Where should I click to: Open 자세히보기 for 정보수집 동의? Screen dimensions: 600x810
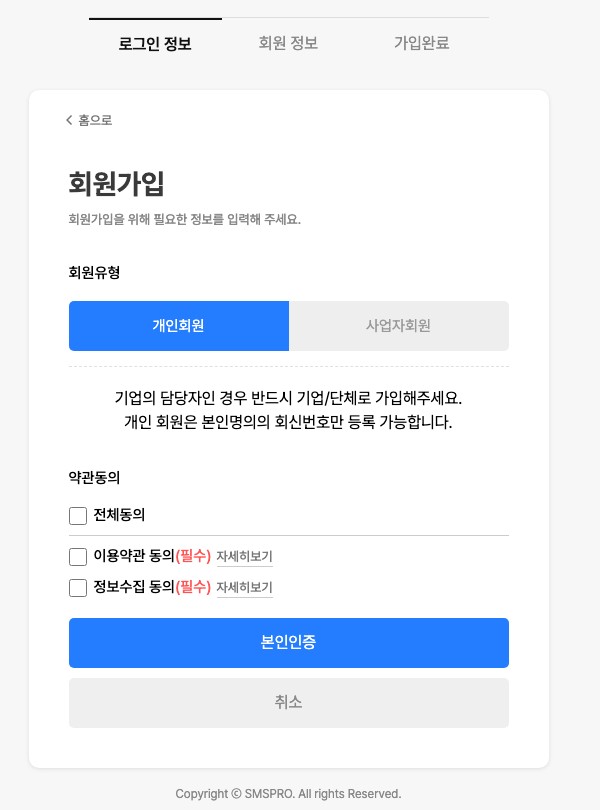[244, 588]
